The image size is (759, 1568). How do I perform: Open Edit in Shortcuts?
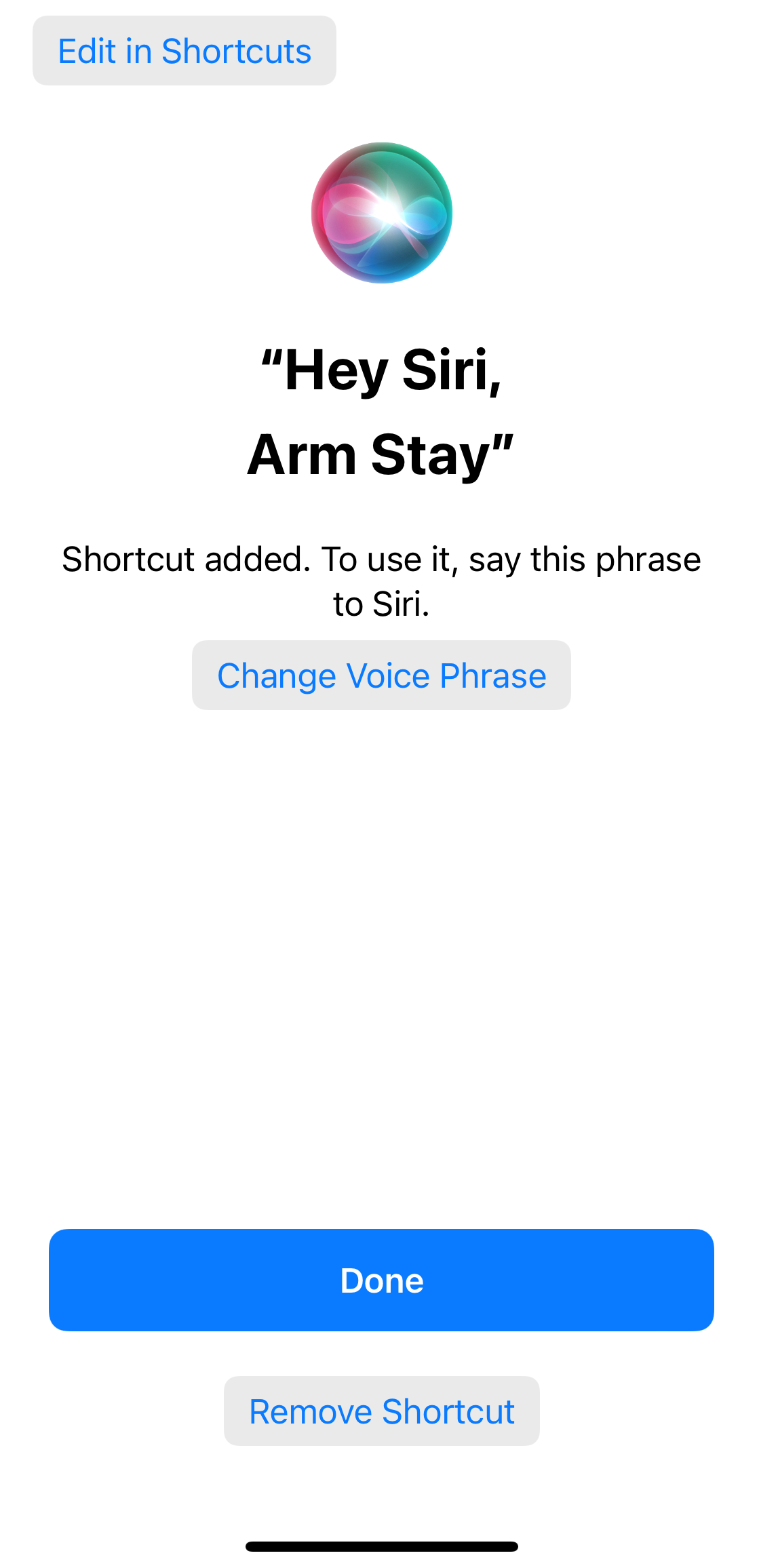click(184, 51)
